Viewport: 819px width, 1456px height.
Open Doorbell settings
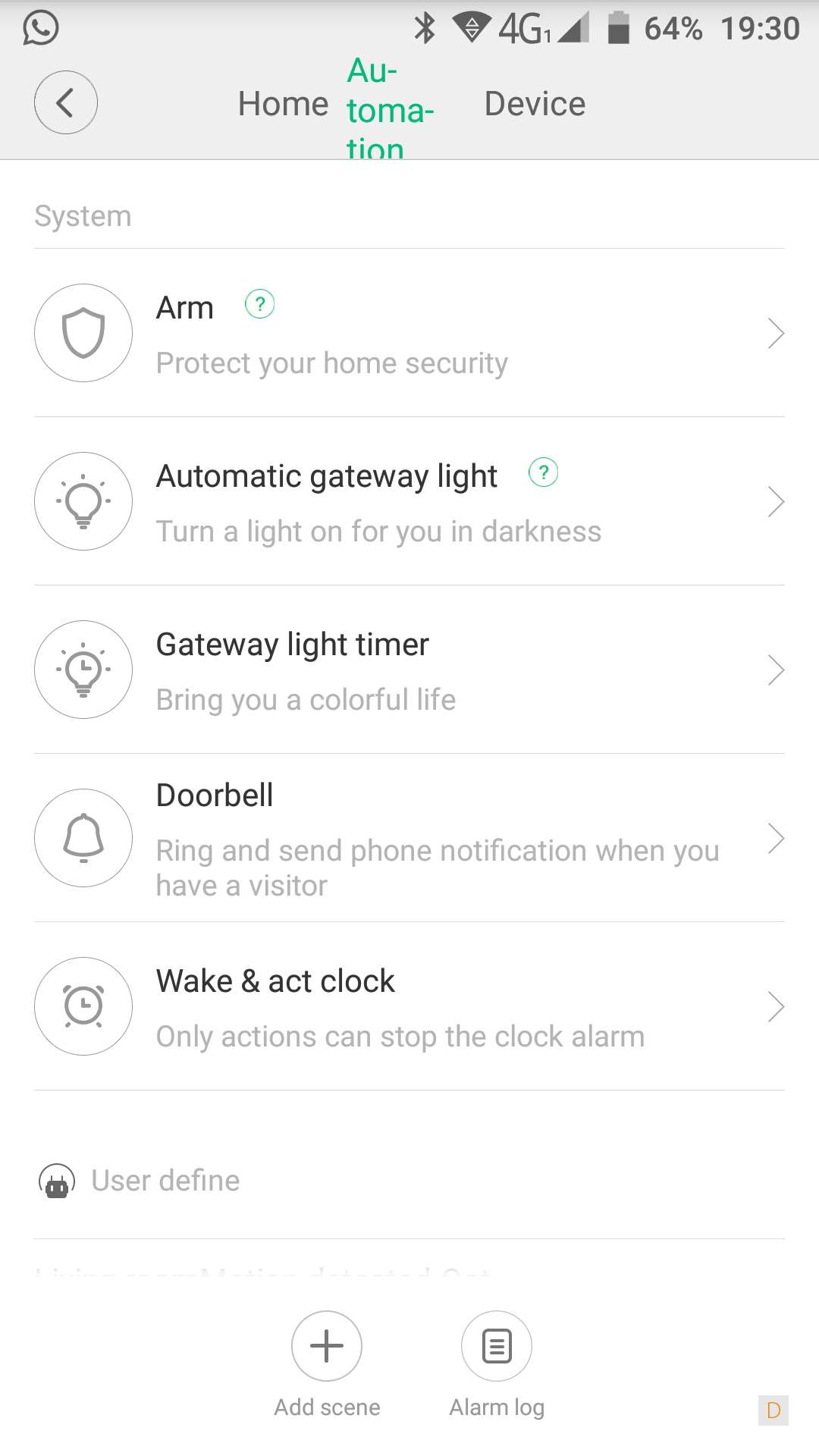[409, 839]
